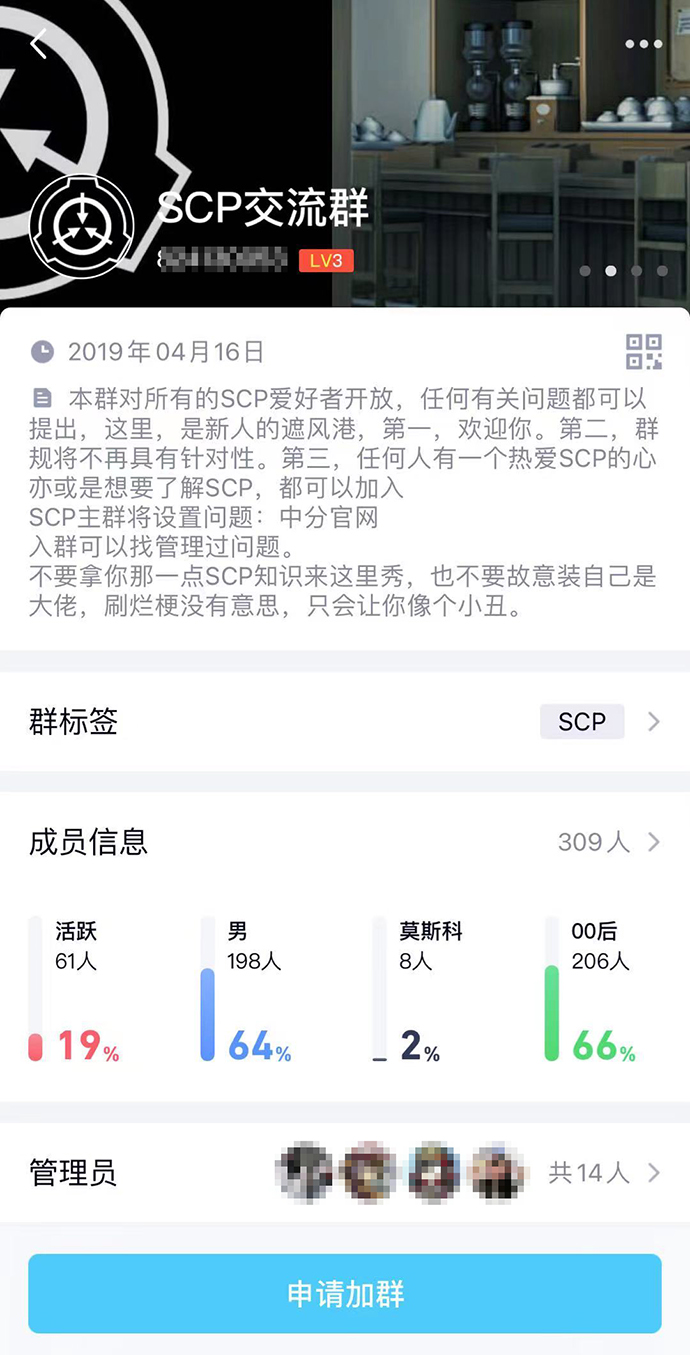Open the three-dot overflow menu
Screen dimensions: 690x1355
(x=643, y=44)
